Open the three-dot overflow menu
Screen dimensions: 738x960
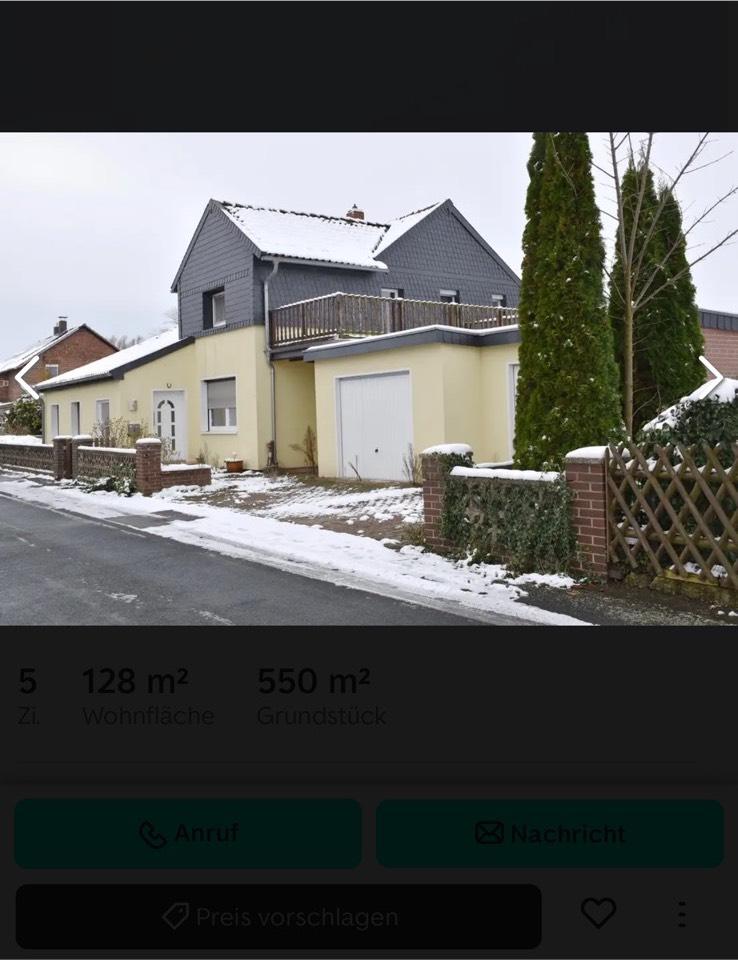[681, 914]
